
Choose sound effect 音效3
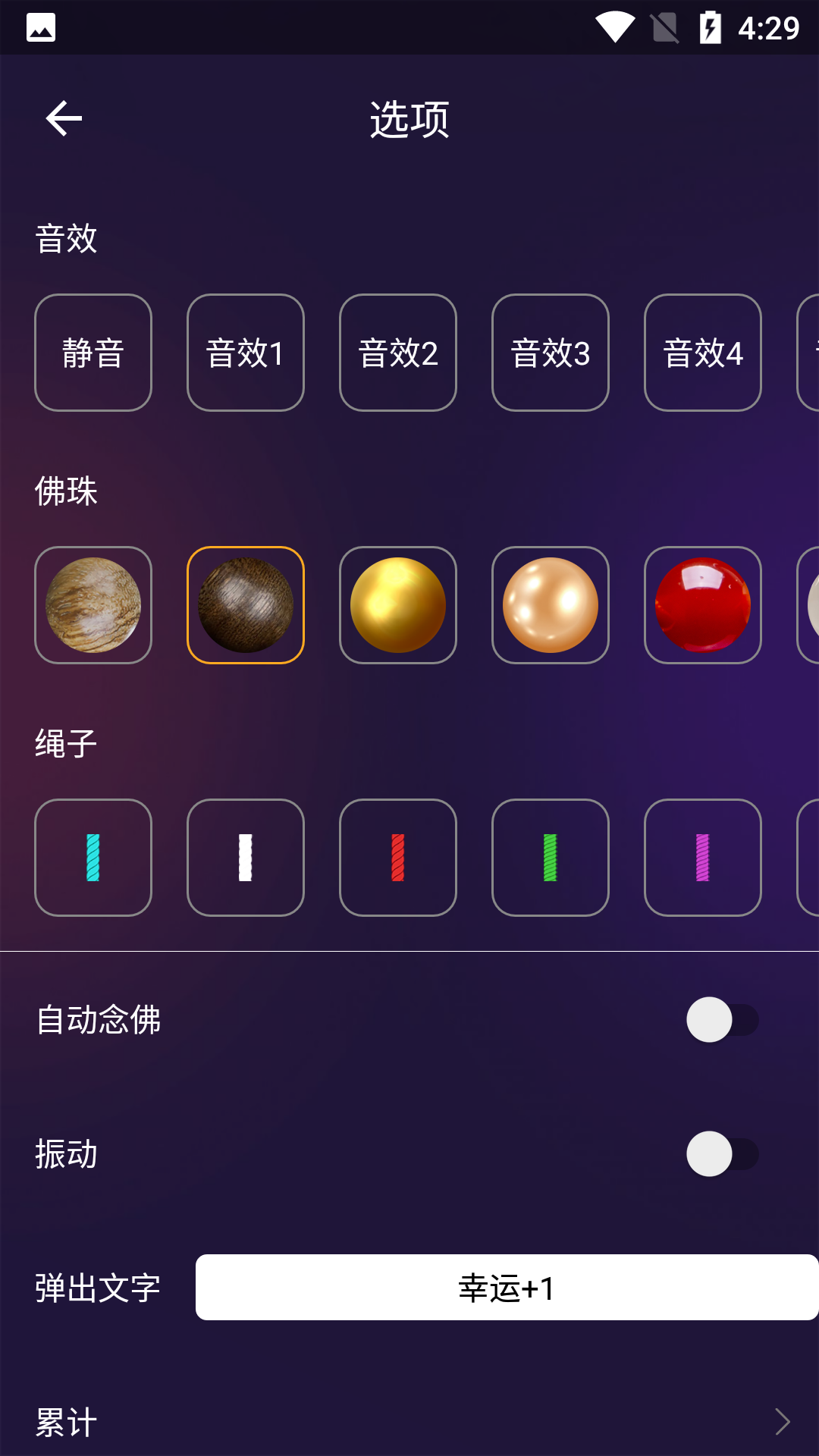point(551,353)
